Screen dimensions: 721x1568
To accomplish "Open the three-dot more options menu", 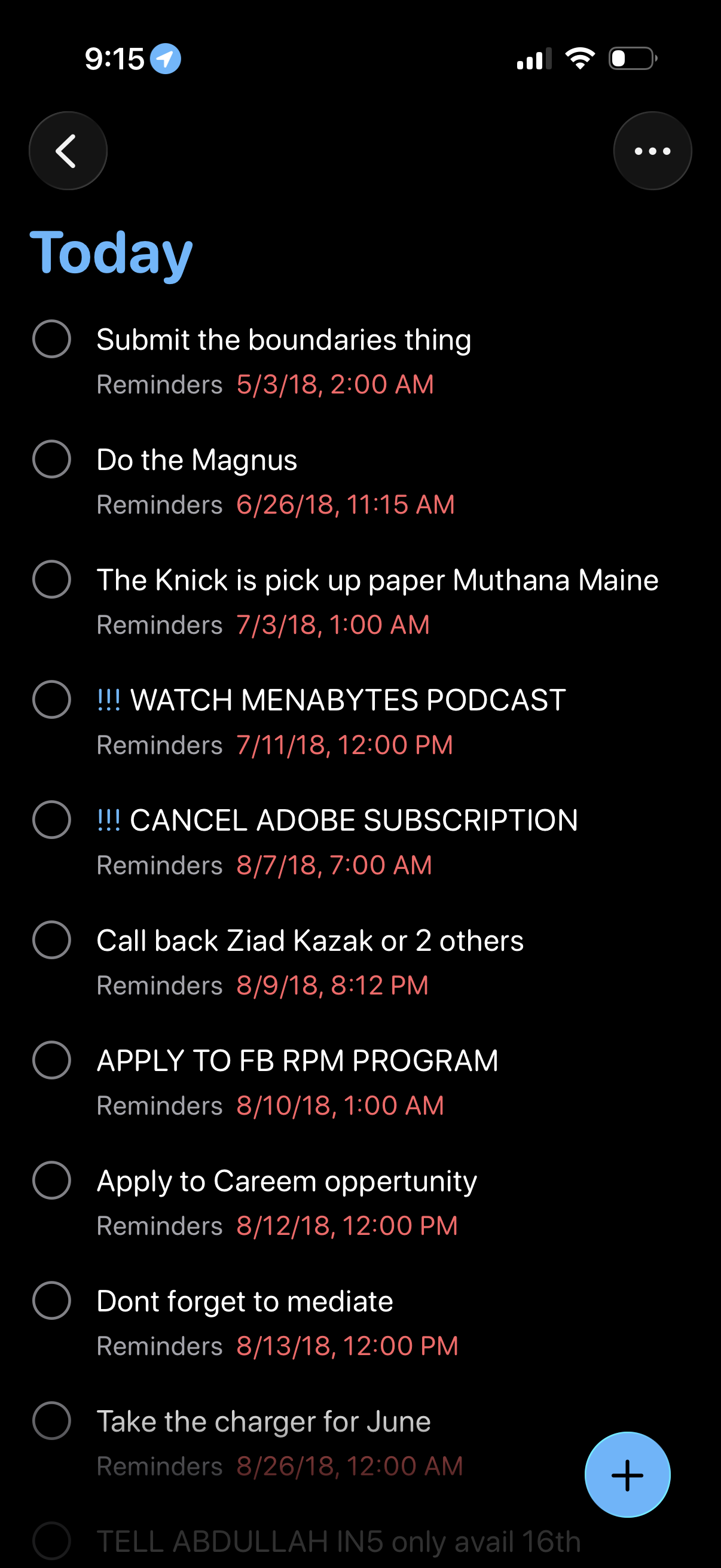I will [652, 151].
